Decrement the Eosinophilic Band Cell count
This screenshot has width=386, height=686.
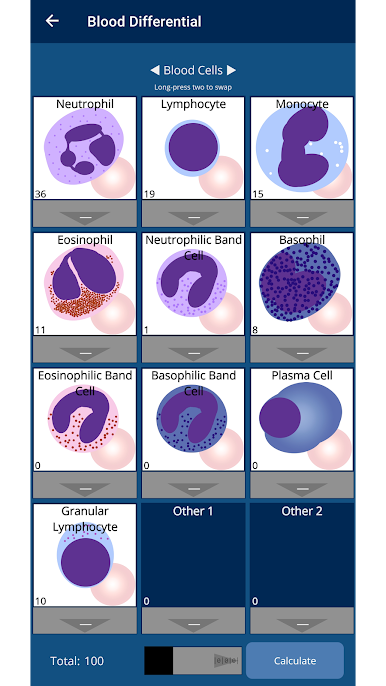[x=85, y=485]
